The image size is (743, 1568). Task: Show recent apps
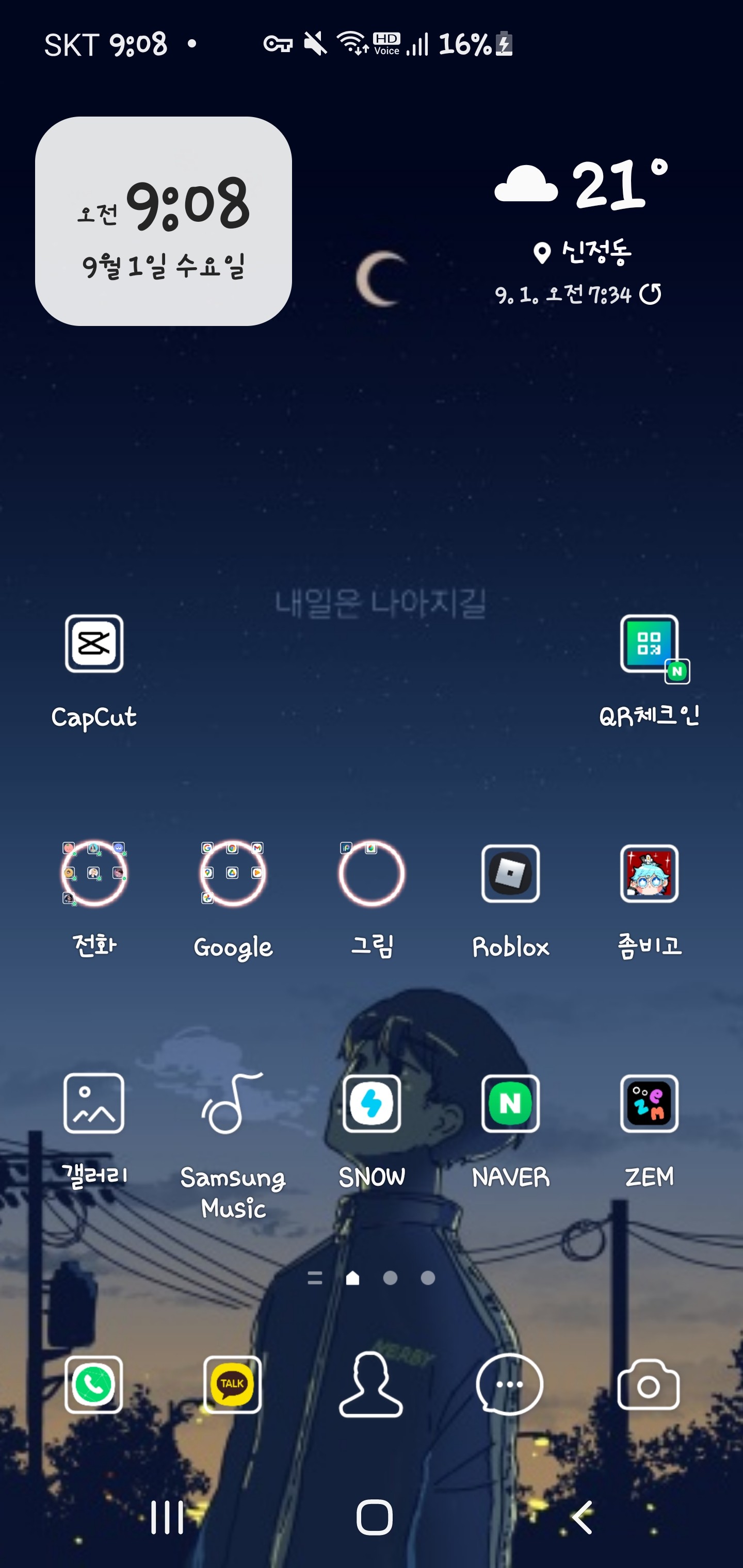click(x=167, y=1517)
